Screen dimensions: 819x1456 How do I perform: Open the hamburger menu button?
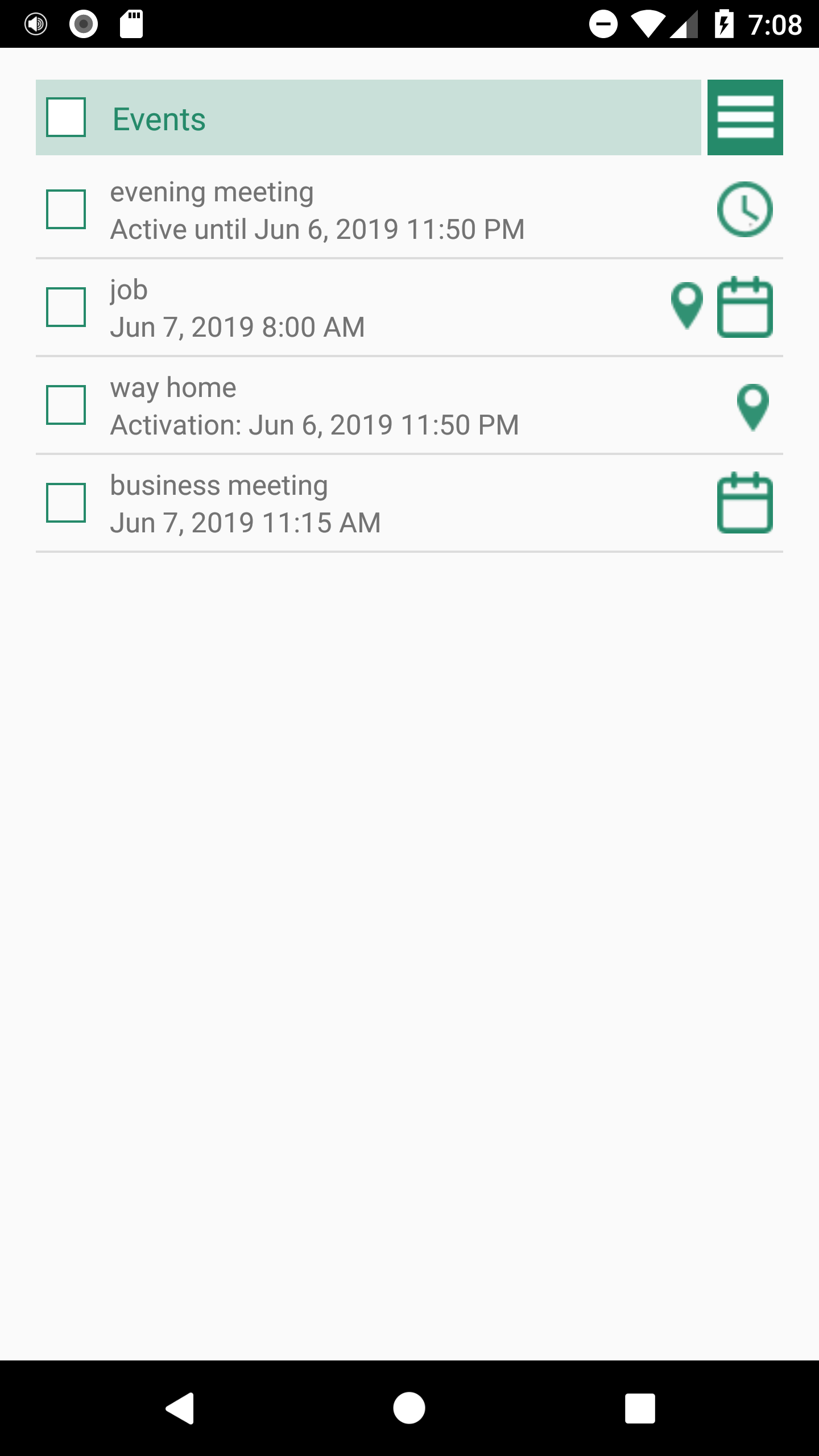744,117
